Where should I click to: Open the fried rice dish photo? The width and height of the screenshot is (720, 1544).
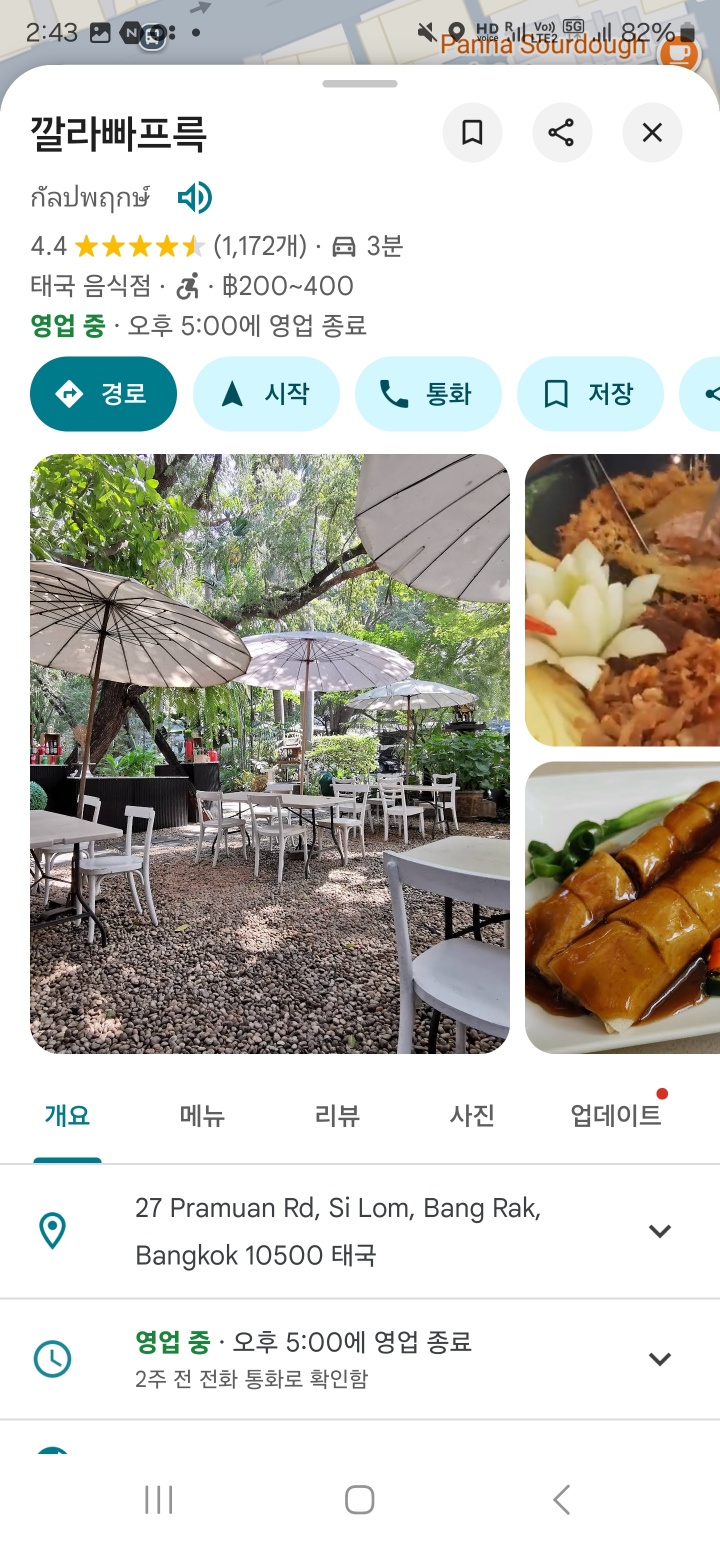coord(622,600)
